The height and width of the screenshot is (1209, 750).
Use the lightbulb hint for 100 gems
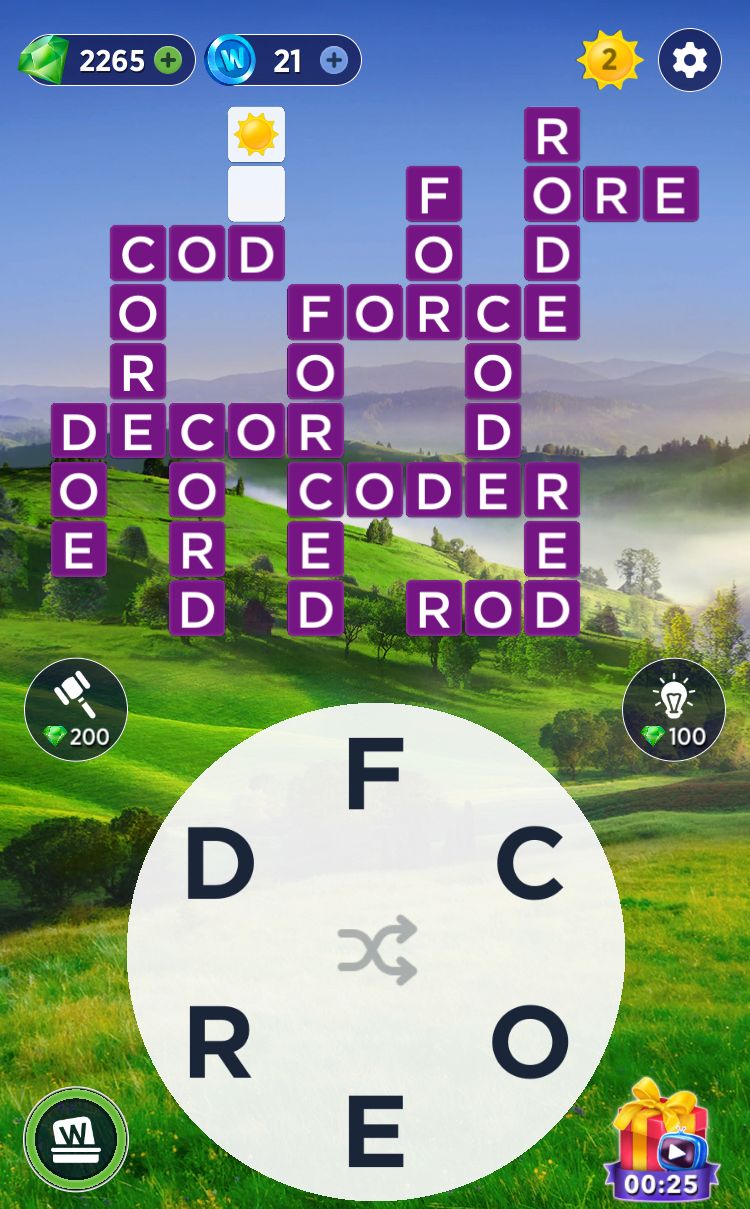click(x=673, y=709)
